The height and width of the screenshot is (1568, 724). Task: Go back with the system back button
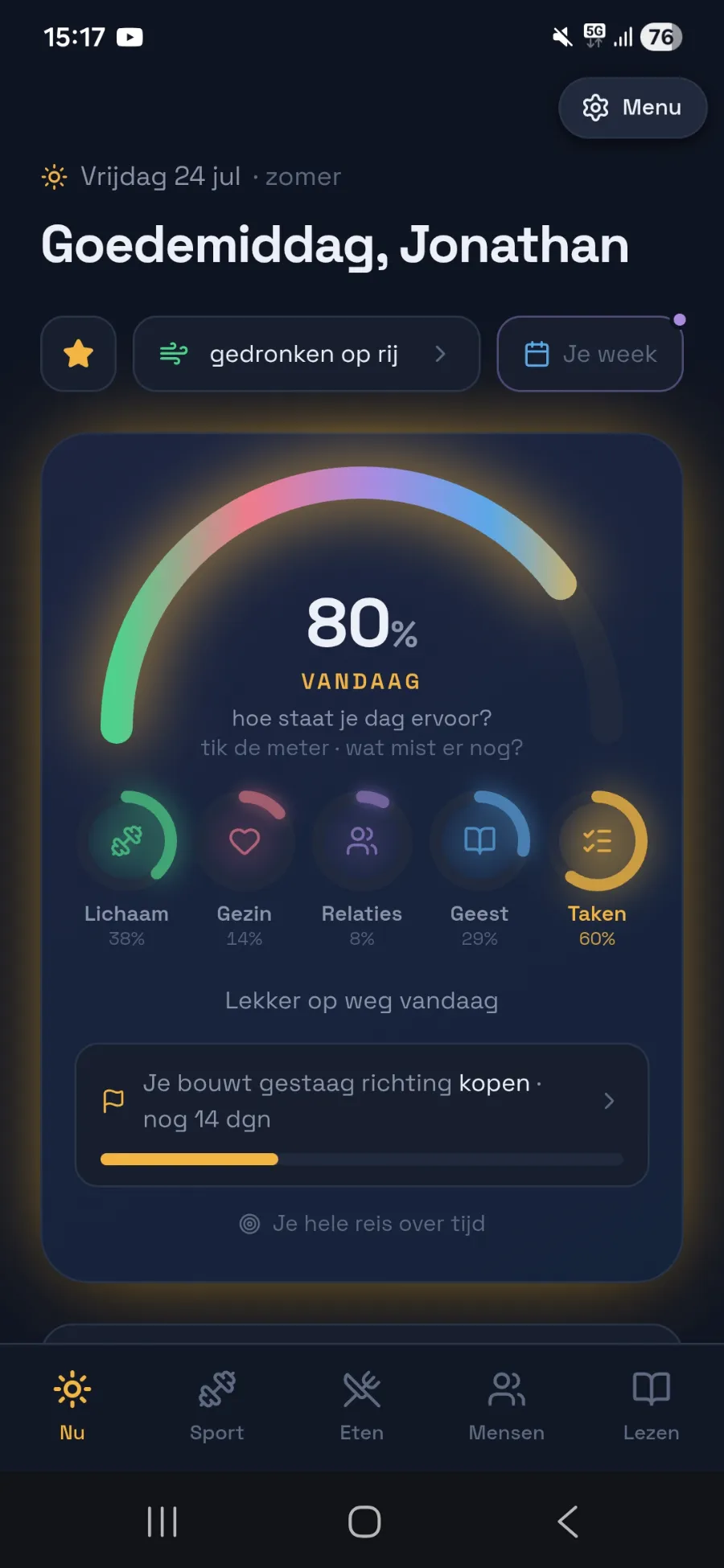pyautogui.click(x=568, y=1521)
